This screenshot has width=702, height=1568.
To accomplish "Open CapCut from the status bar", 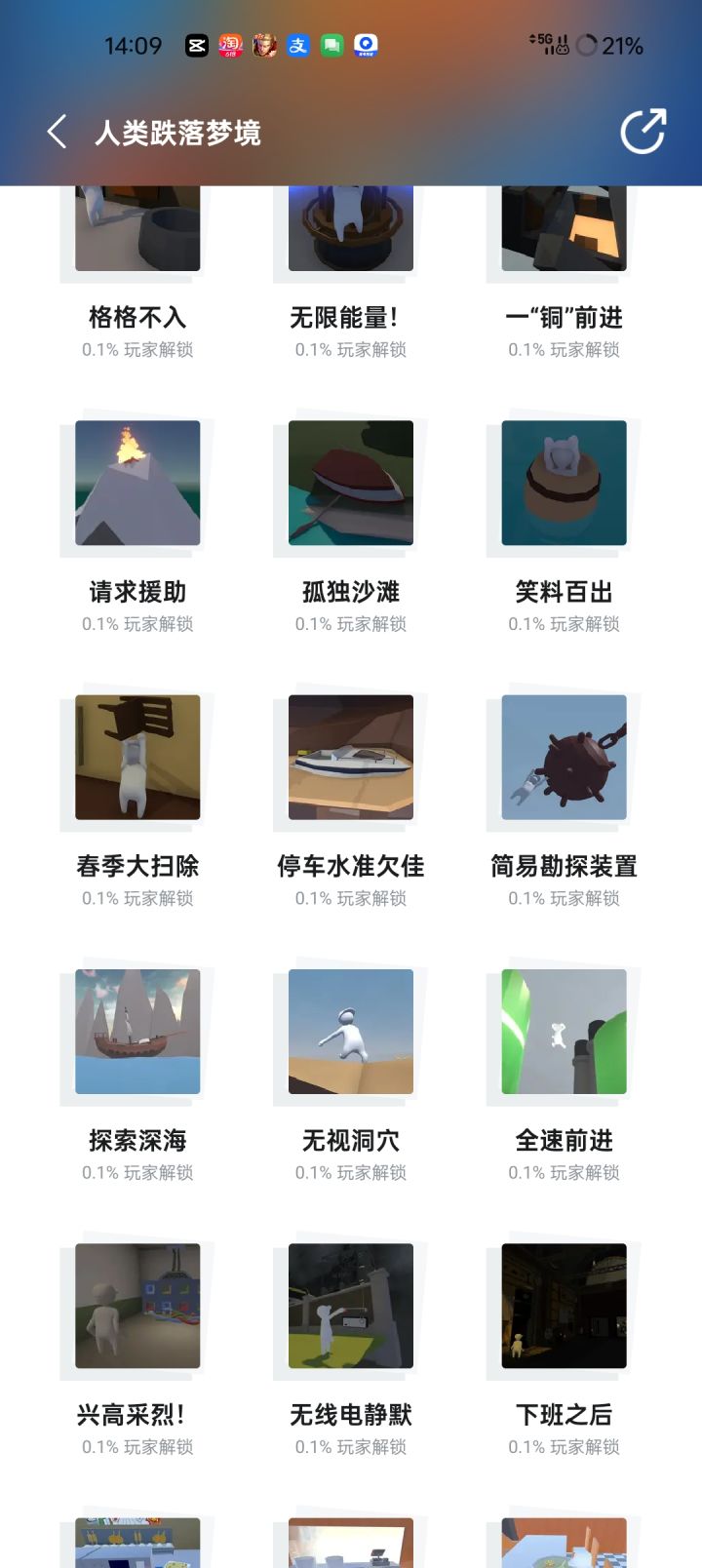I will click(x=198, y=45).
